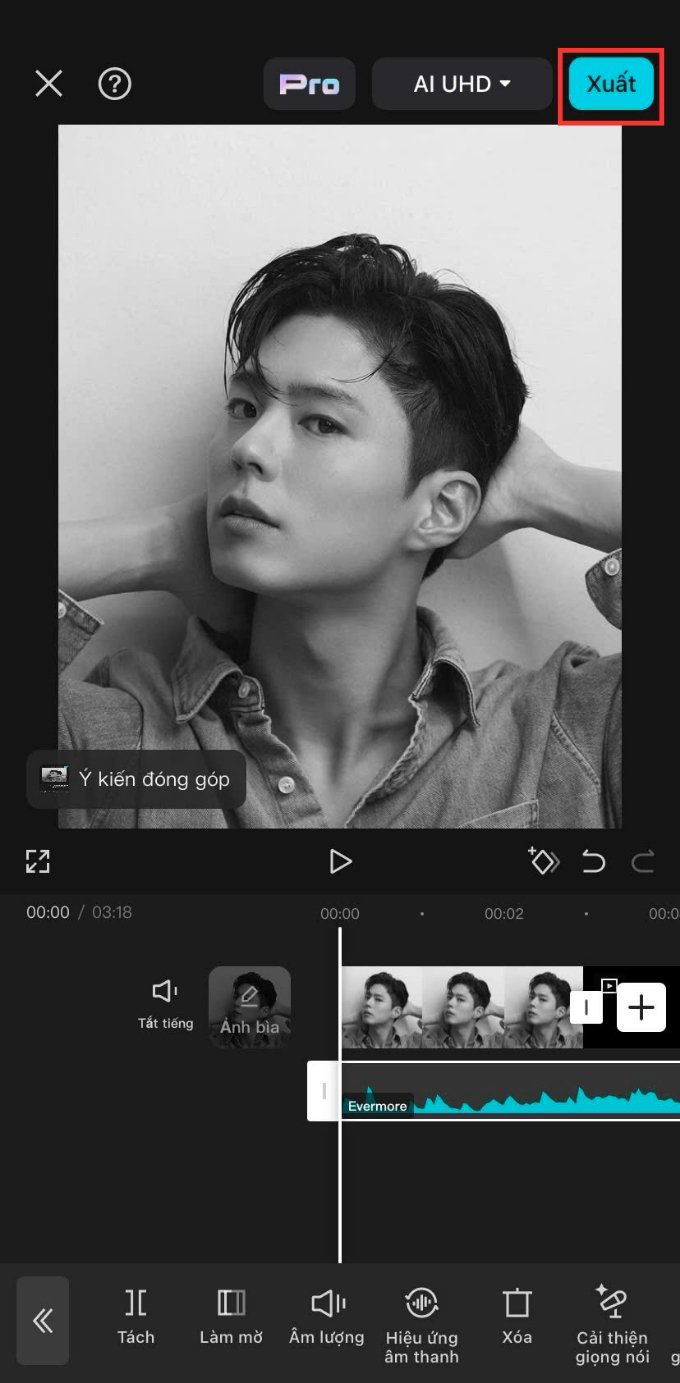The height and width of the screenshot is (1383, 680).
Task: Collapse toolbar with double-arrow back
Action: coord(43,1321)
